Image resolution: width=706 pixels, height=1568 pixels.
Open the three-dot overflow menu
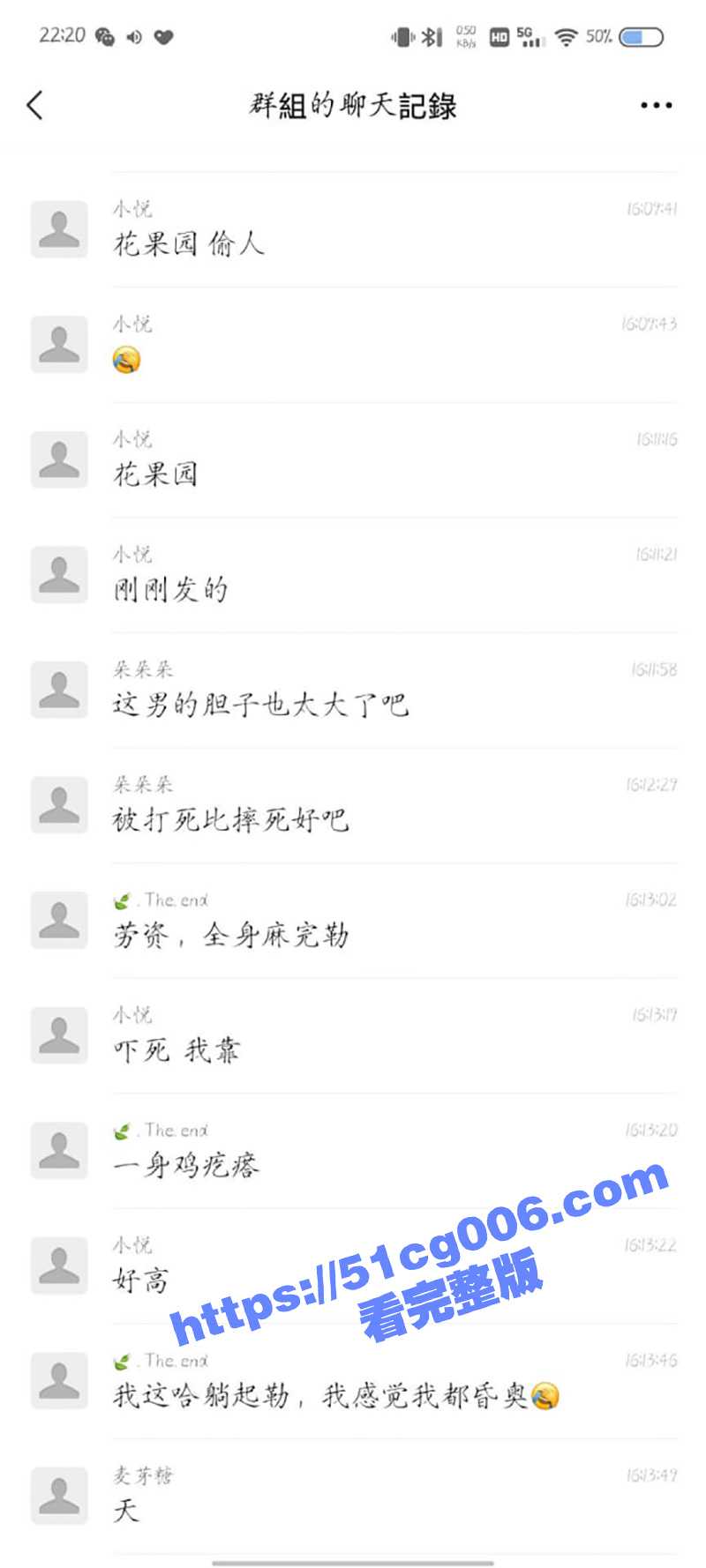(656, 106)
